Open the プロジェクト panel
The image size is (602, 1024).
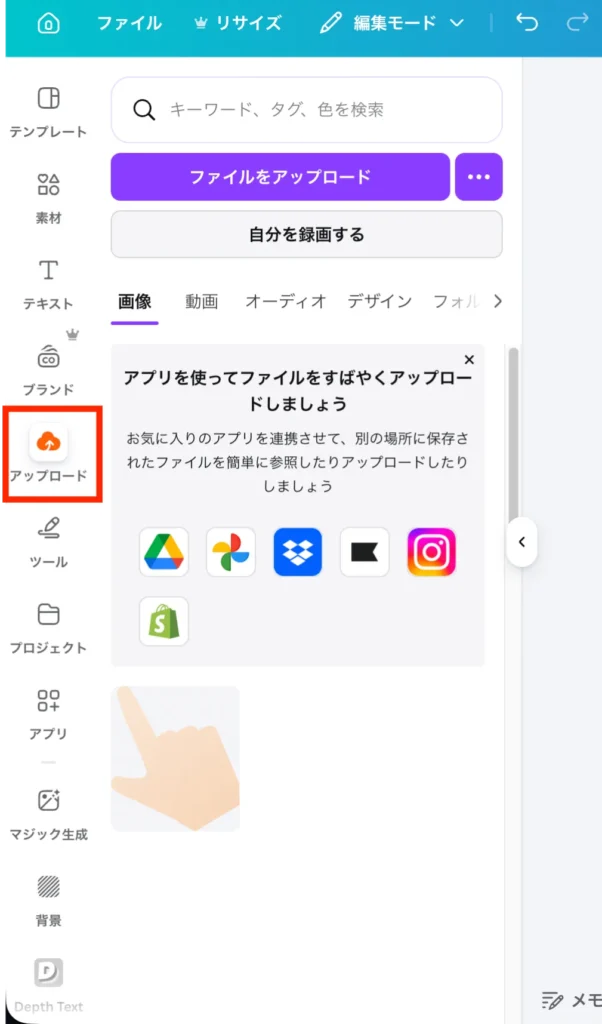[48, 627]
